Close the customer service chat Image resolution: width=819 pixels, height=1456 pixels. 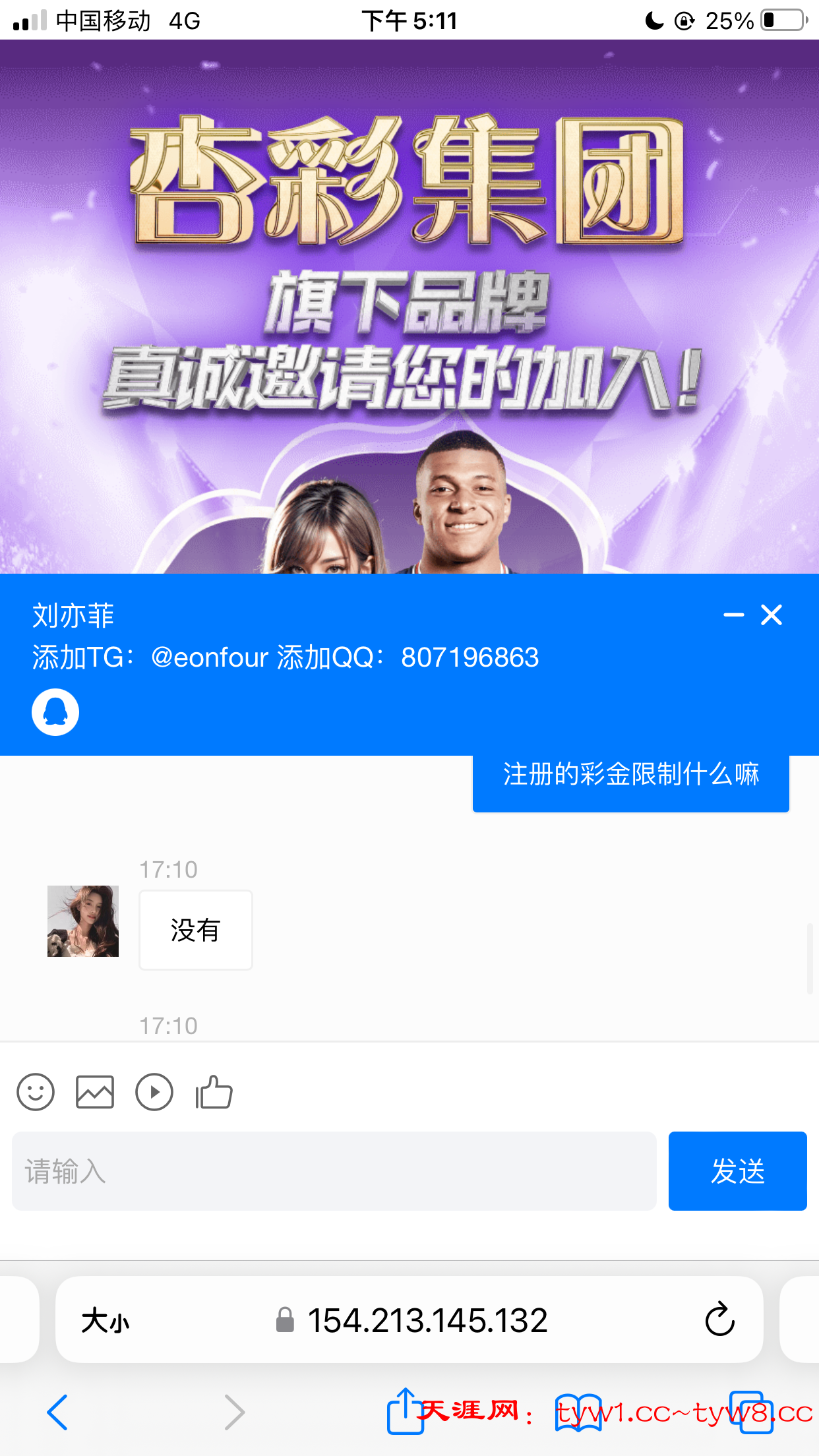[x=771, y=615]
